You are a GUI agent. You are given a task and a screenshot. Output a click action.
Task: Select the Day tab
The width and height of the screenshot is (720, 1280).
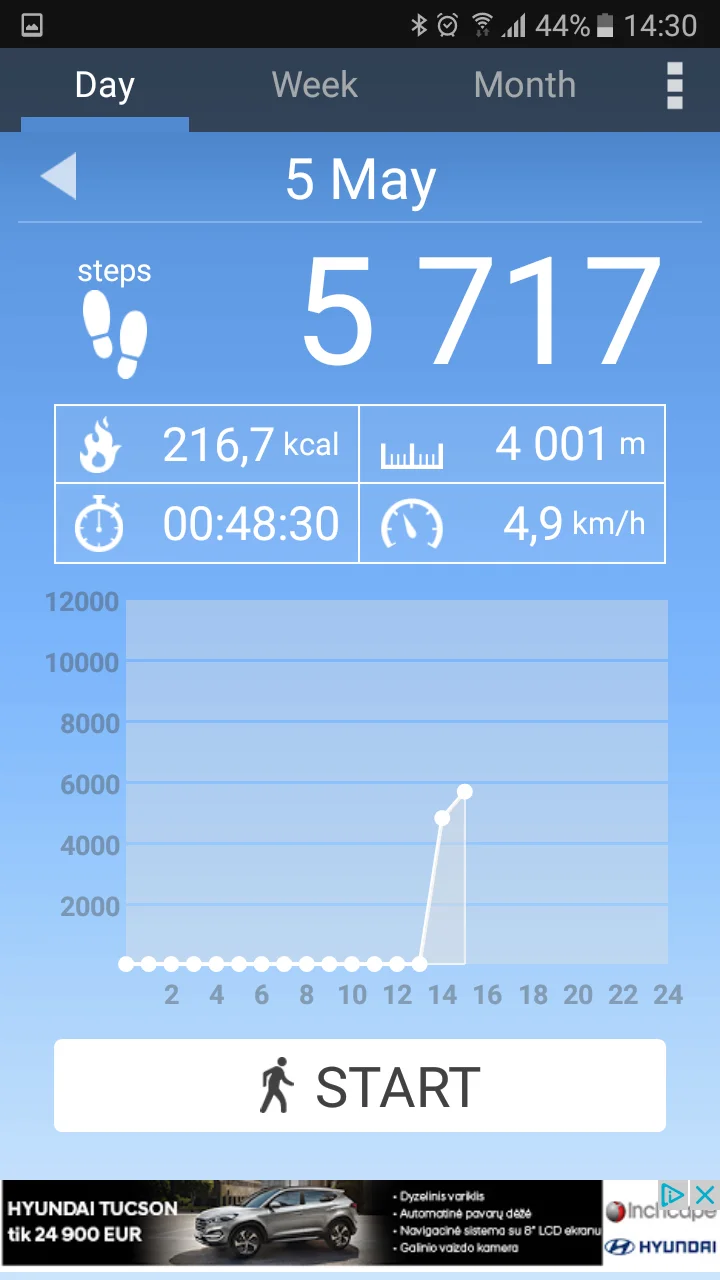(104, 86)
